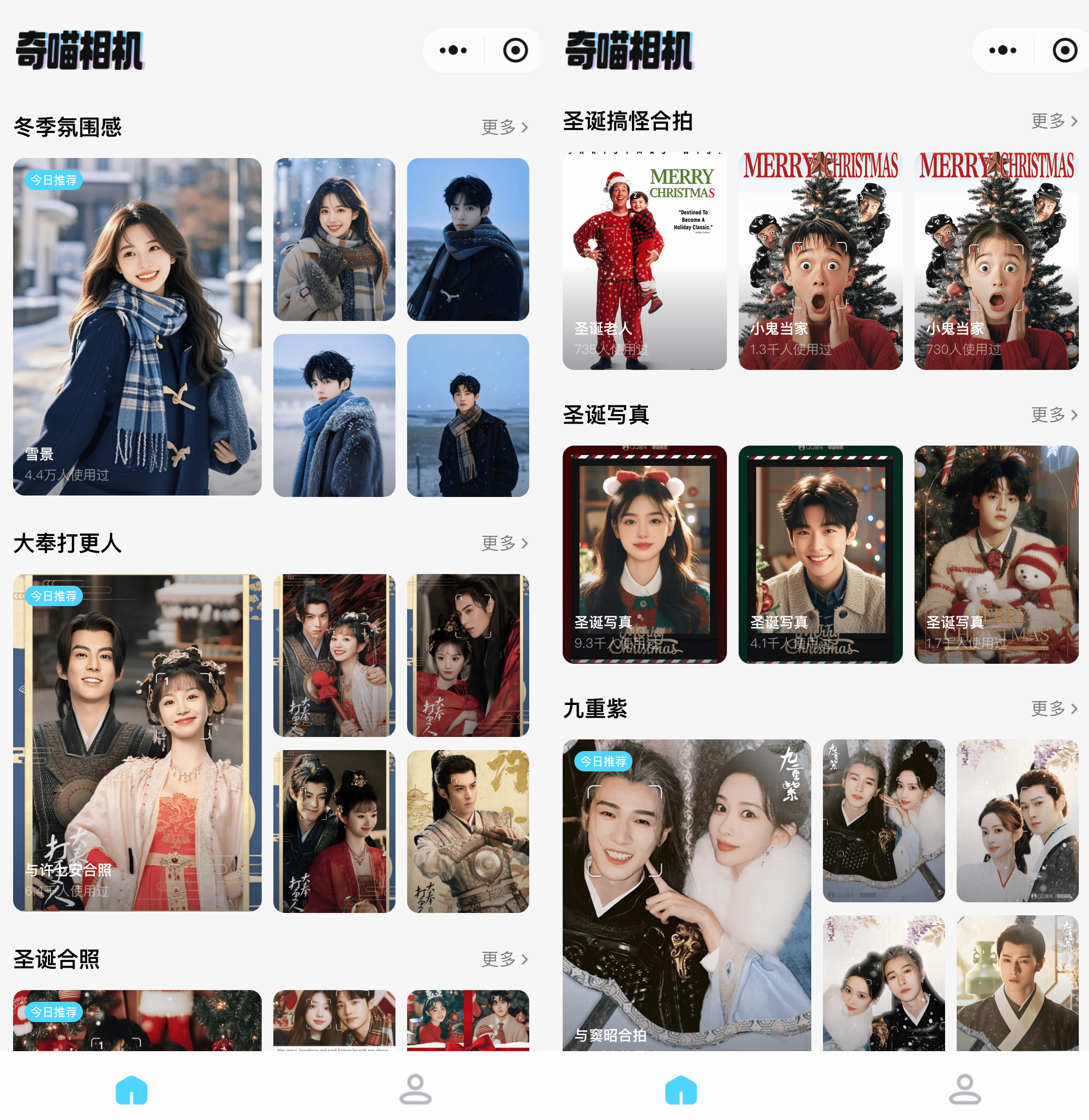Screen dimensions: 1089x1120
Task: Open the 雪景 template card
Action: click(x=137, y=326)
